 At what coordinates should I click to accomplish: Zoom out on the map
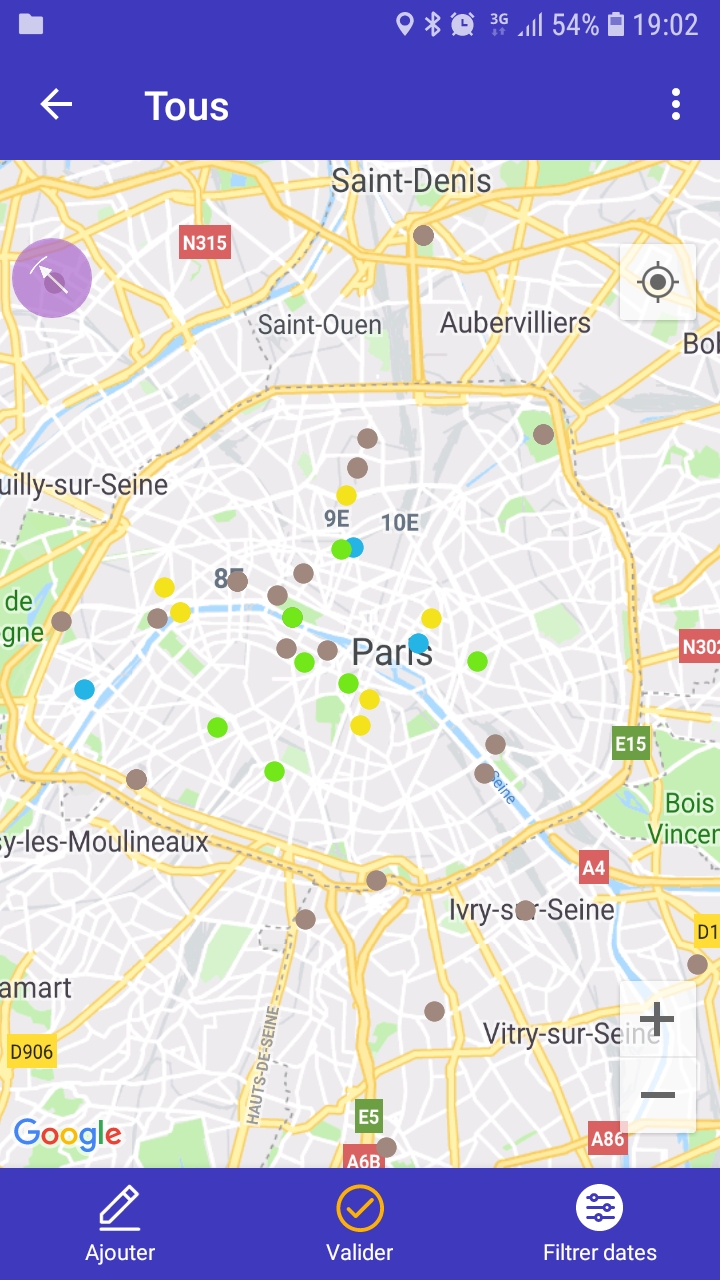click(657, 1095)
